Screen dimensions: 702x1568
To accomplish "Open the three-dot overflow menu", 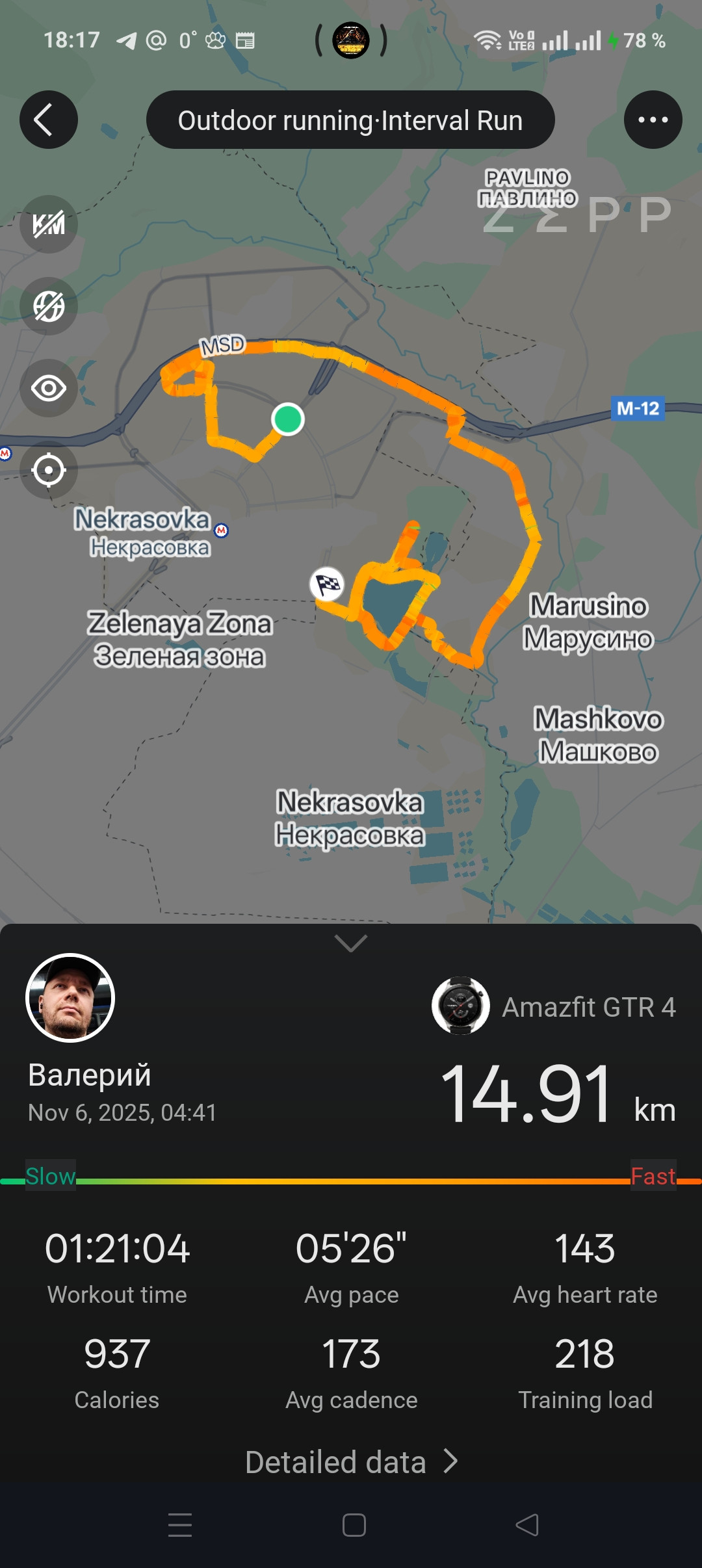I will (653, 120).
